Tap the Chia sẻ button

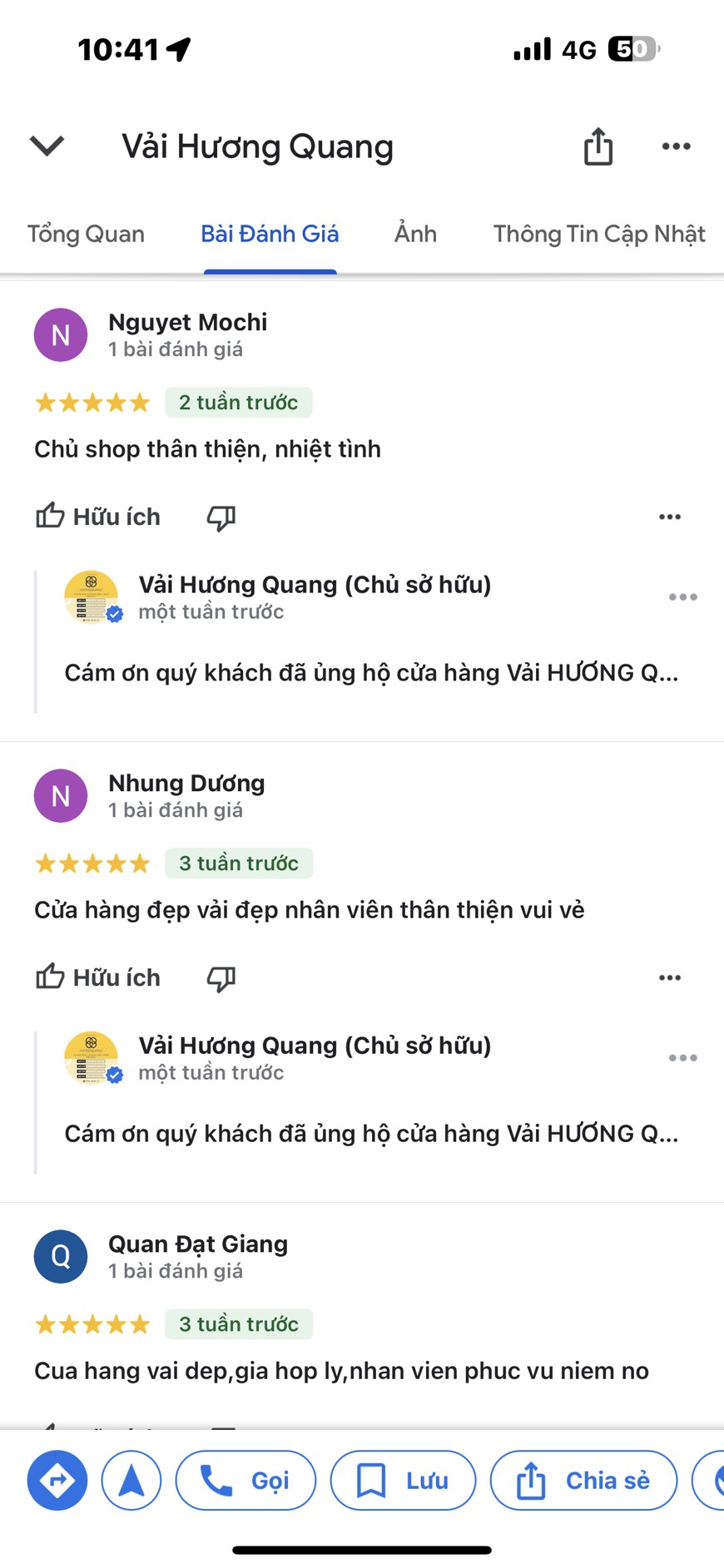(584, 1480)
